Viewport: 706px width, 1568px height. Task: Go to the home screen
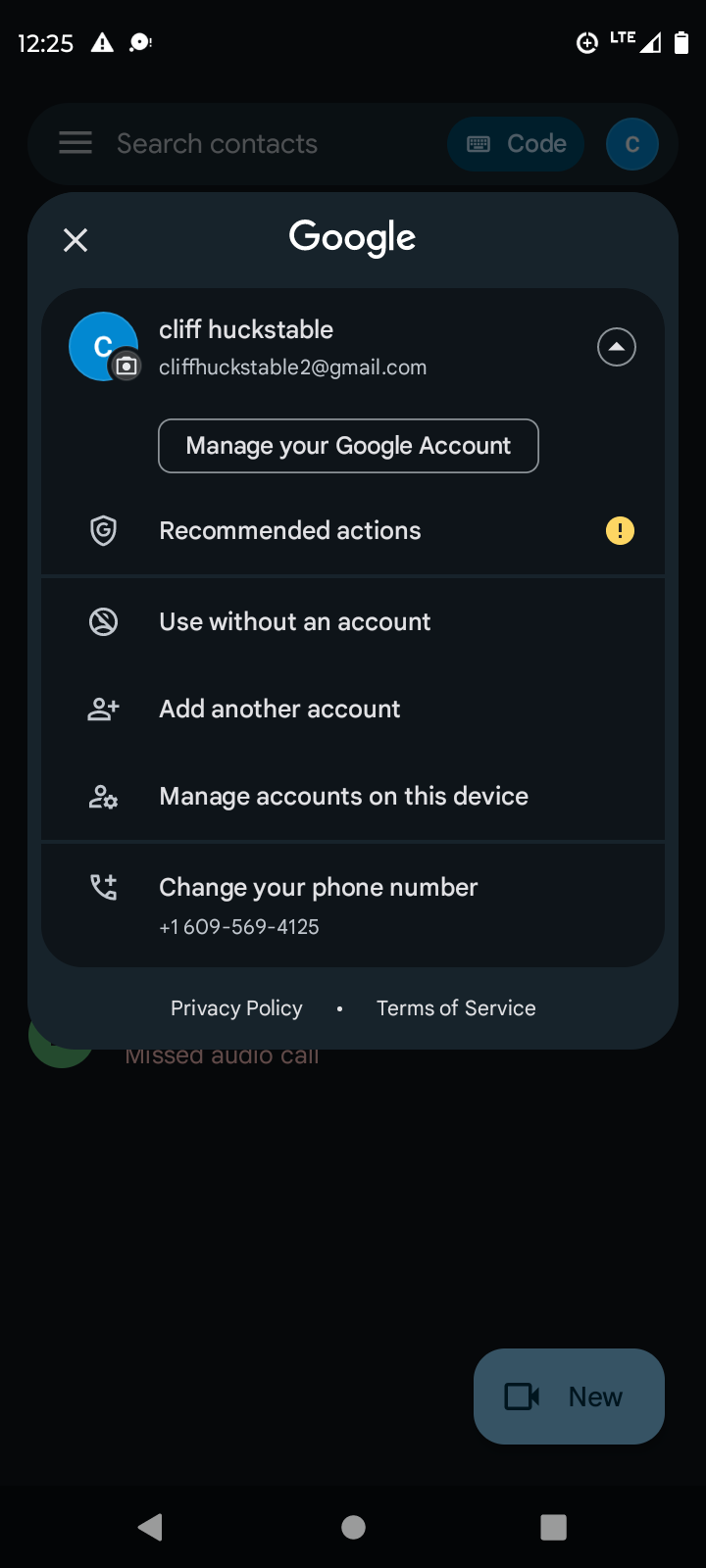pos(353,1527)
